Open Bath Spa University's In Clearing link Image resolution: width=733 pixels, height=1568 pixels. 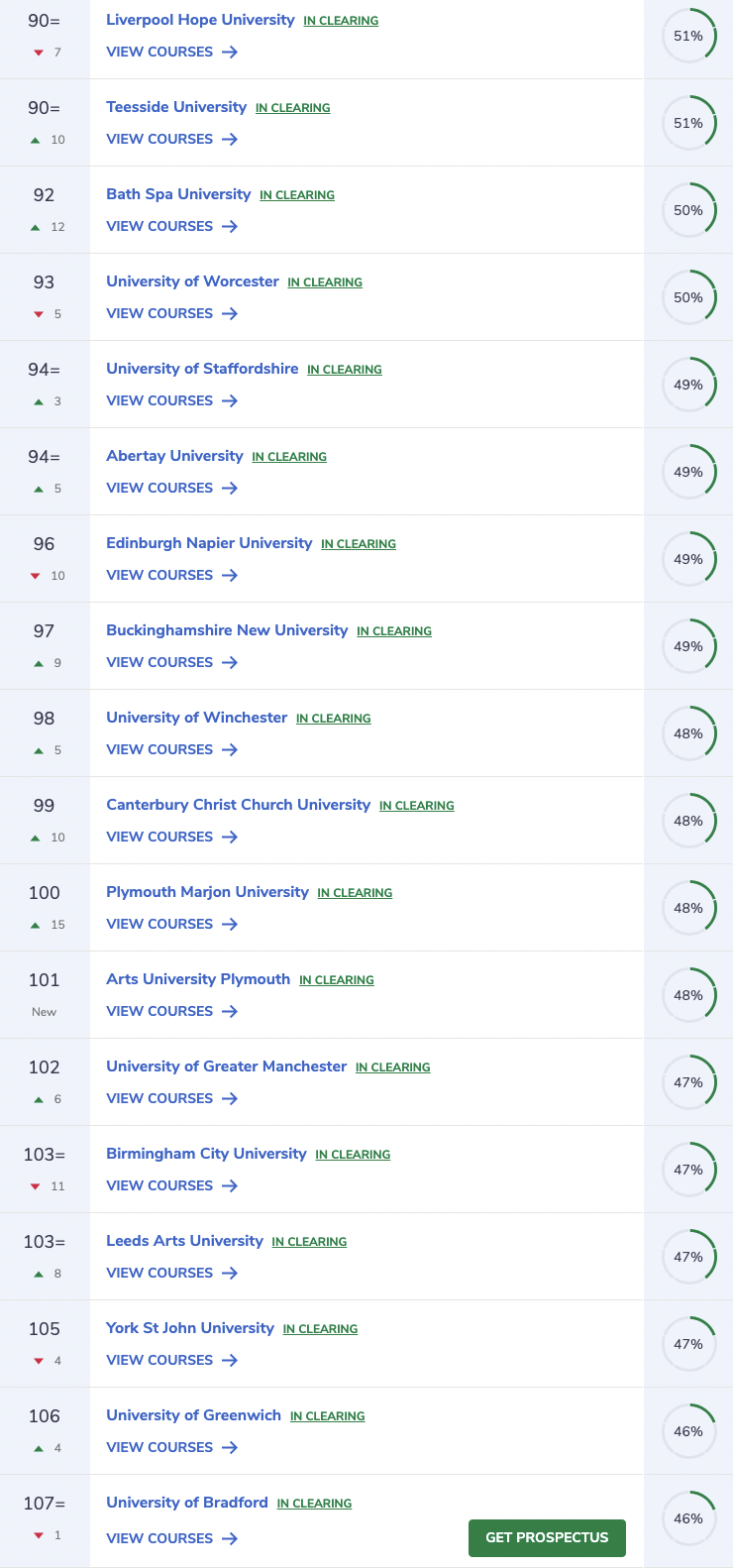[x=297, y=195]
